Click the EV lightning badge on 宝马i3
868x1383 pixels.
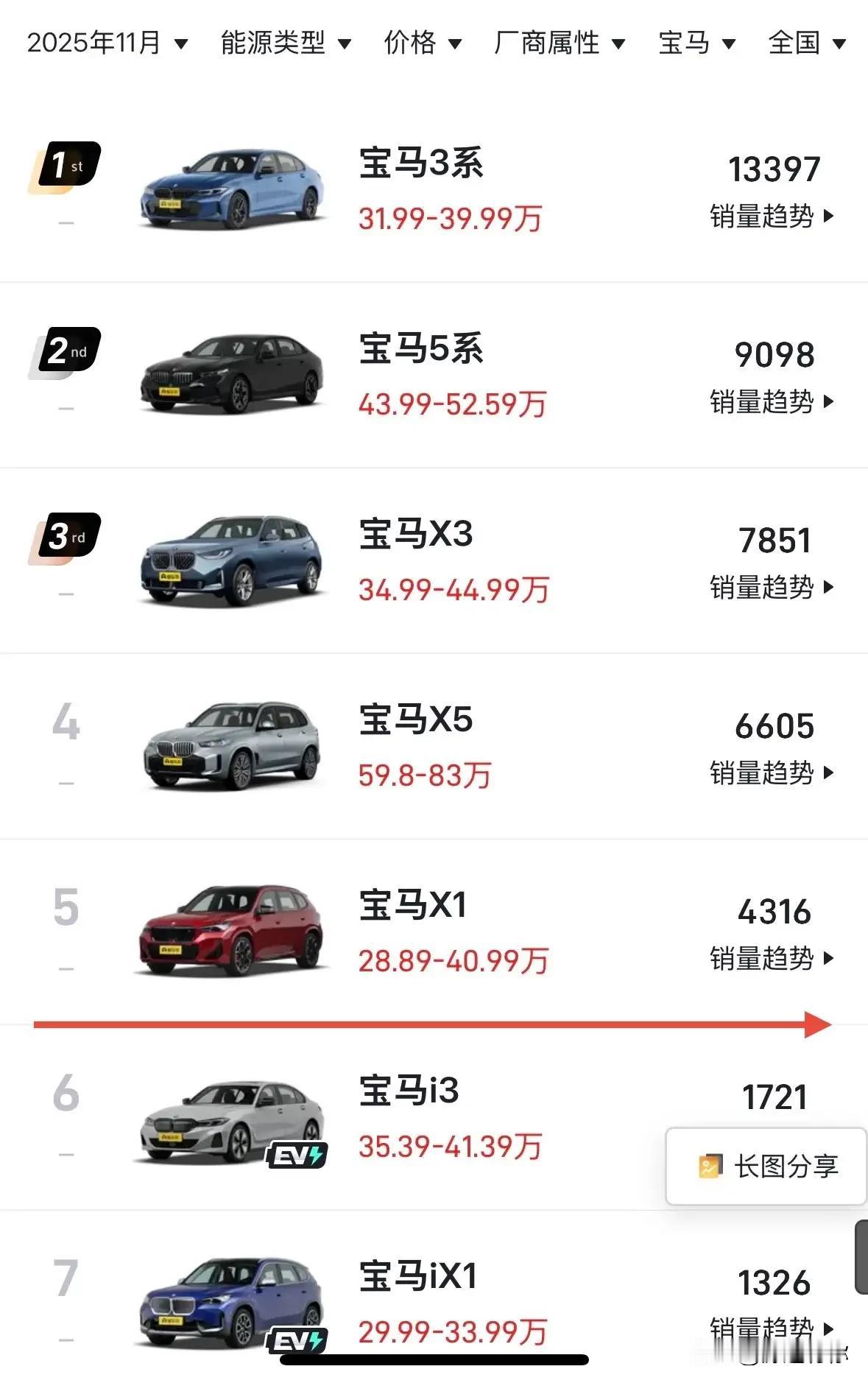[297, 1153]
